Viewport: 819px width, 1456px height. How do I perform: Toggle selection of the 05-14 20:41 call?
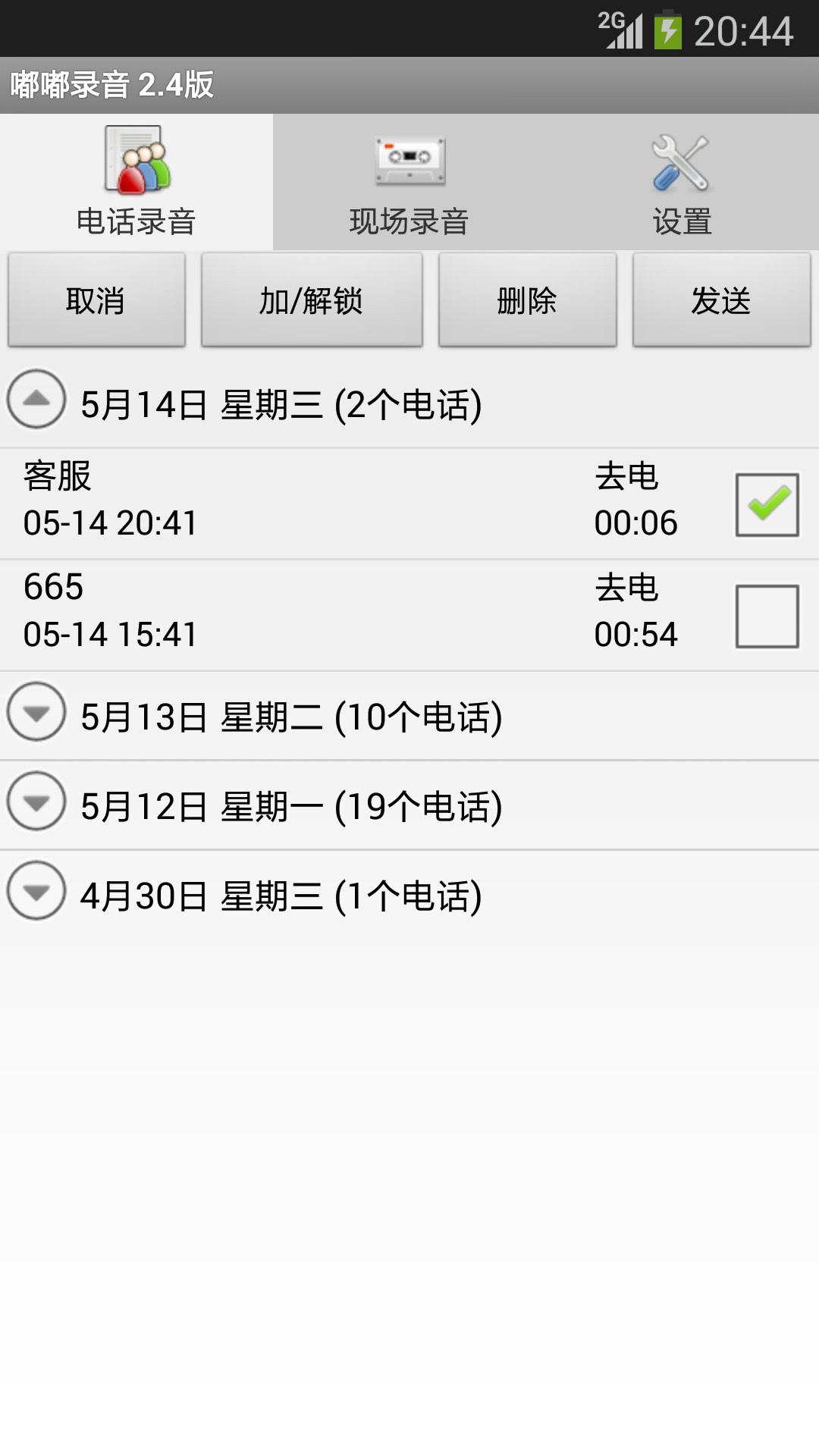[x=303, y=500]
